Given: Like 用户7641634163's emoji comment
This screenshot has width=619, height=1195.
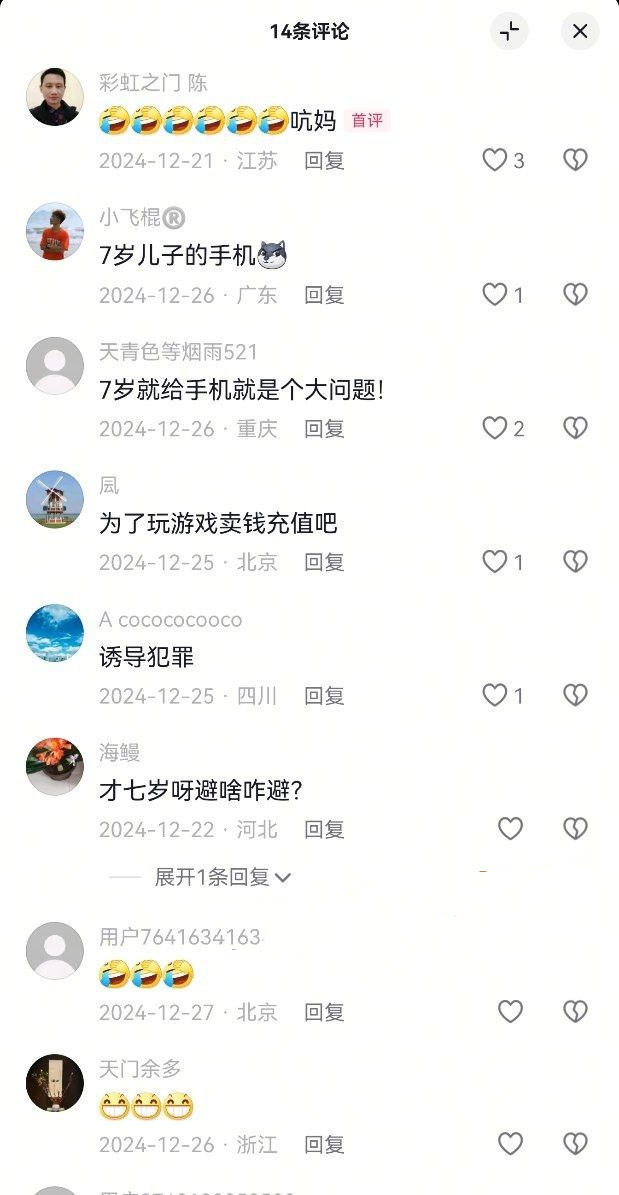Looking at the screenshot, I should 510,1011.
